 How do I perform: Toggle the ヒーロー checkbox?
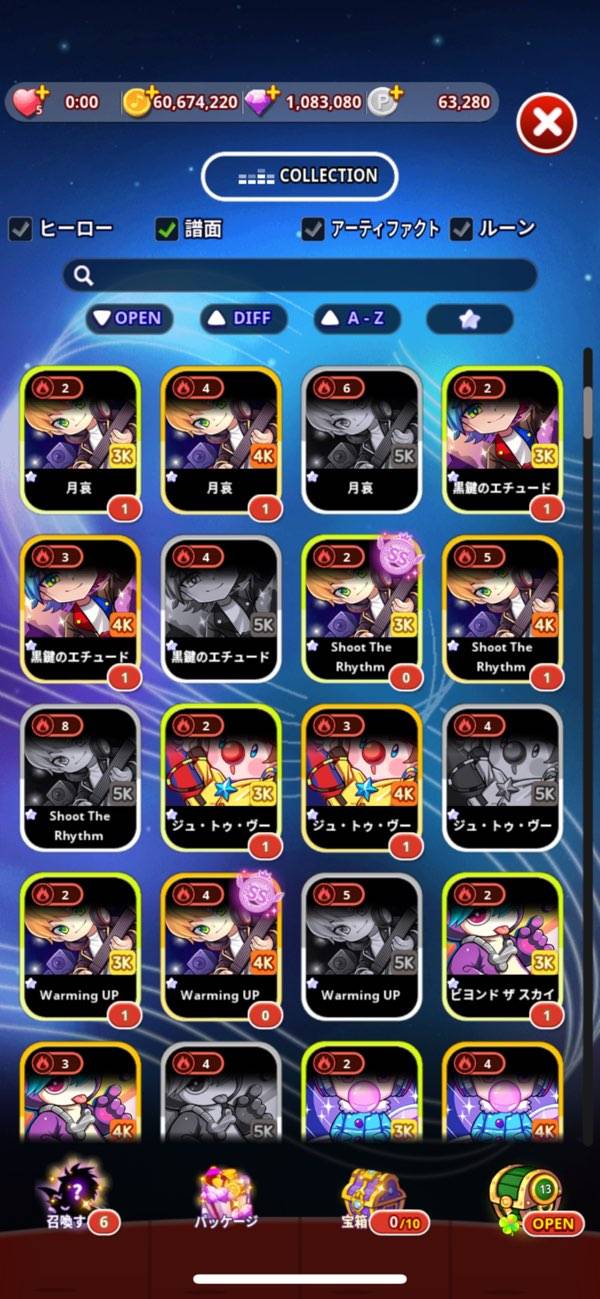pyautogui.click(x=21, y=229)
